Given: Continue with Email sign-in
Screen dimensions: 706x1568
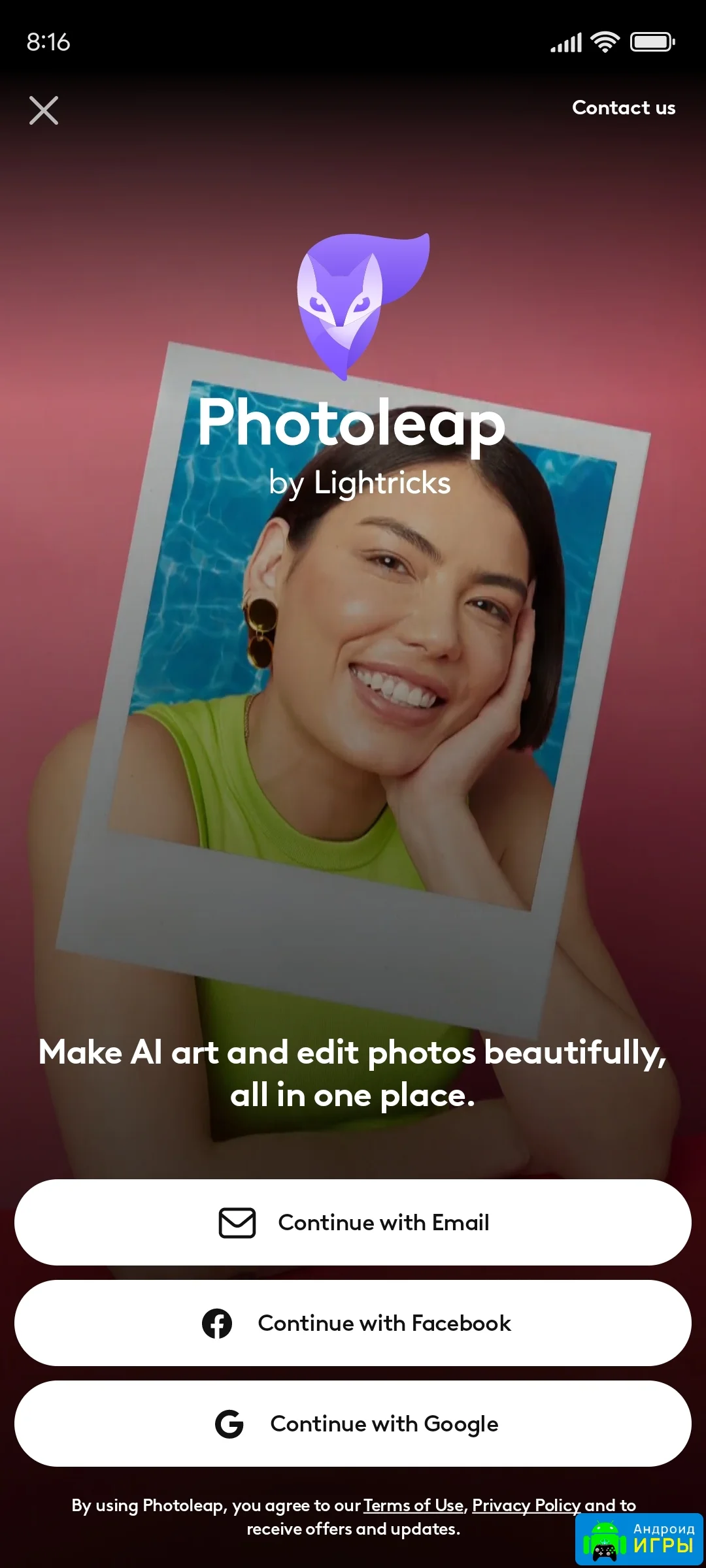Looking at the screenshot, I should [x=353, y=1222].
